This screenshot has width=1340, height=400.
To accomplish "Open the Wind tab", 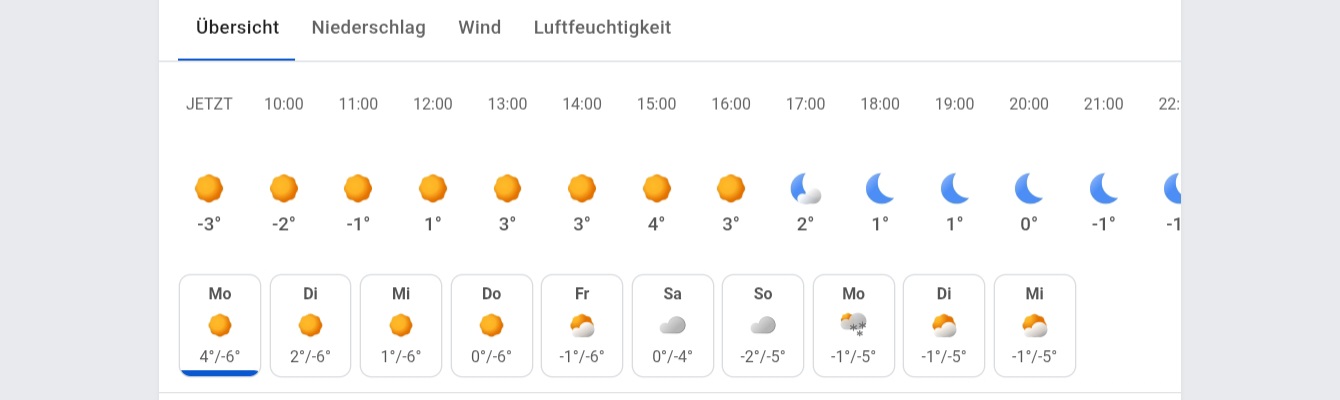I will pyautogui.click(x=479, y=28).
